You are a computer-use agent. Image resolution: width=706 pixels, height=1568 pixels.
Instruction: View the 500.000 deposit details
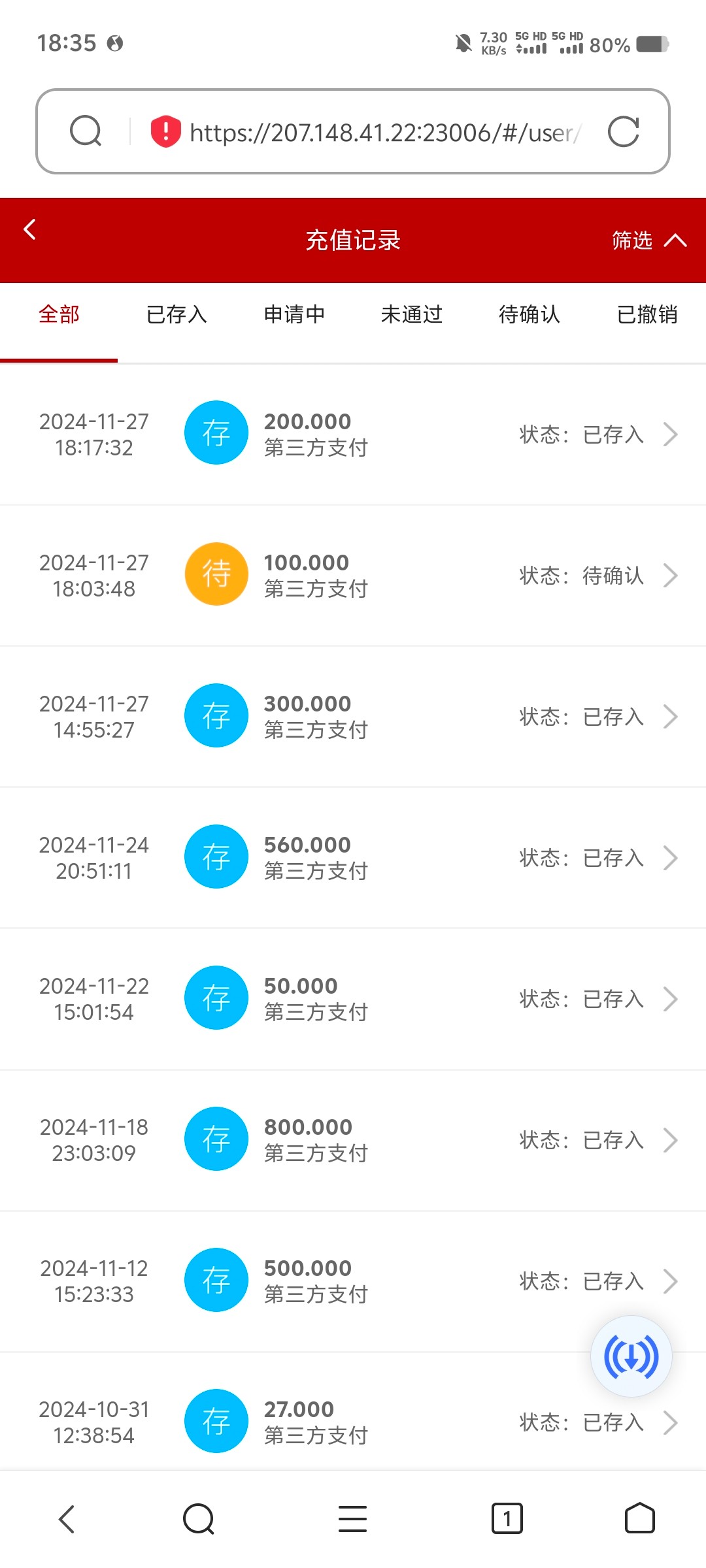353,1281
